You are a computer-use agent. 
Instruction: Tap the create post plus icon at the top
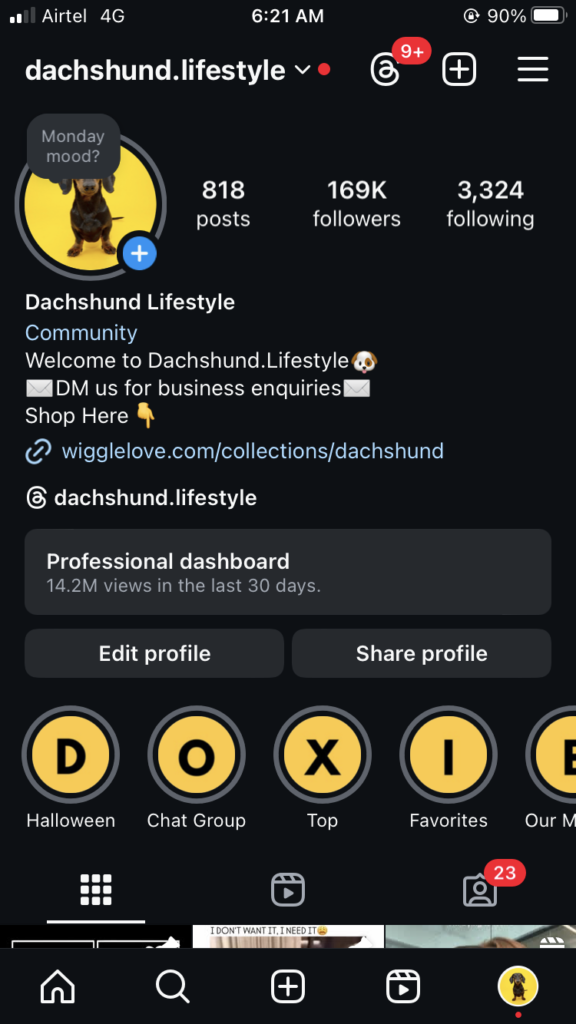[x=459, y=69]
